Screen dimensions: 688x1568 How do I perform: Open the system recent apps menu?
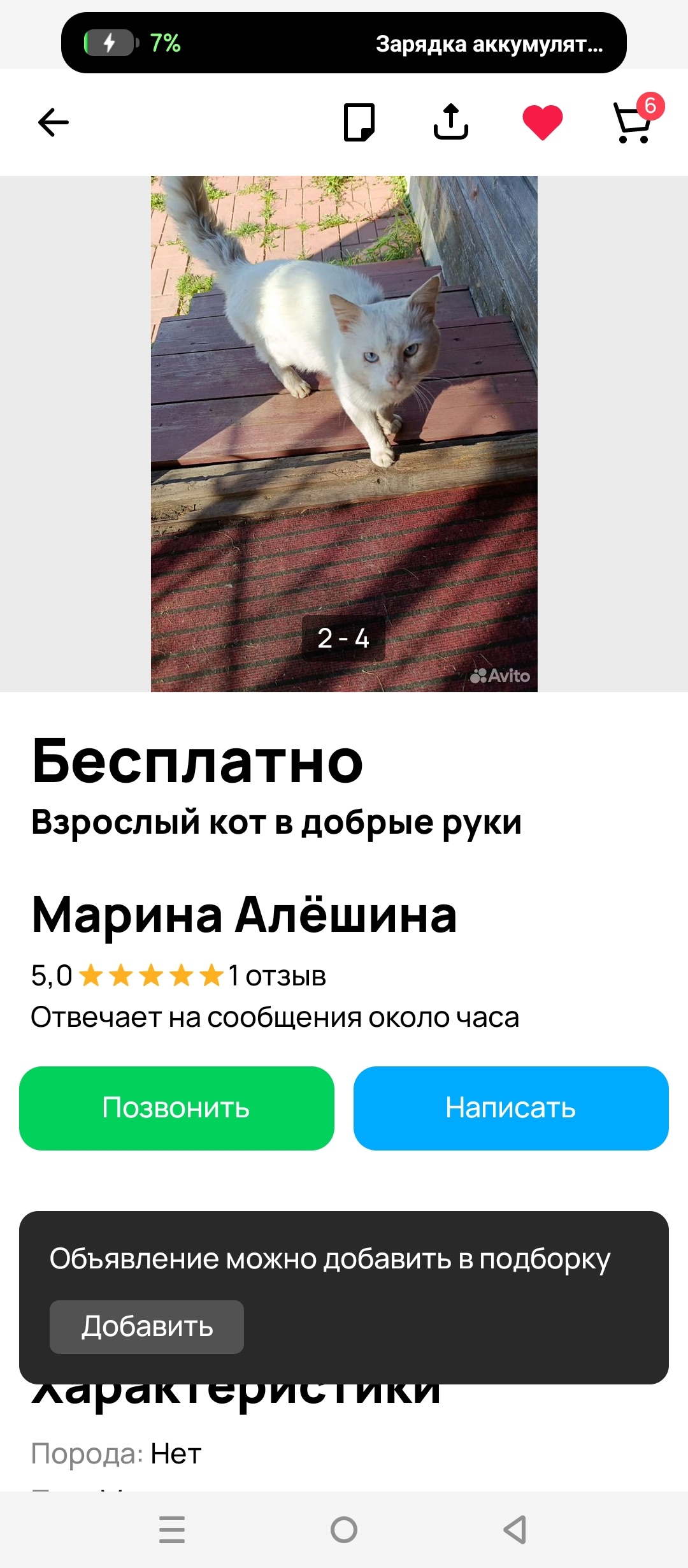[172, 1529]
